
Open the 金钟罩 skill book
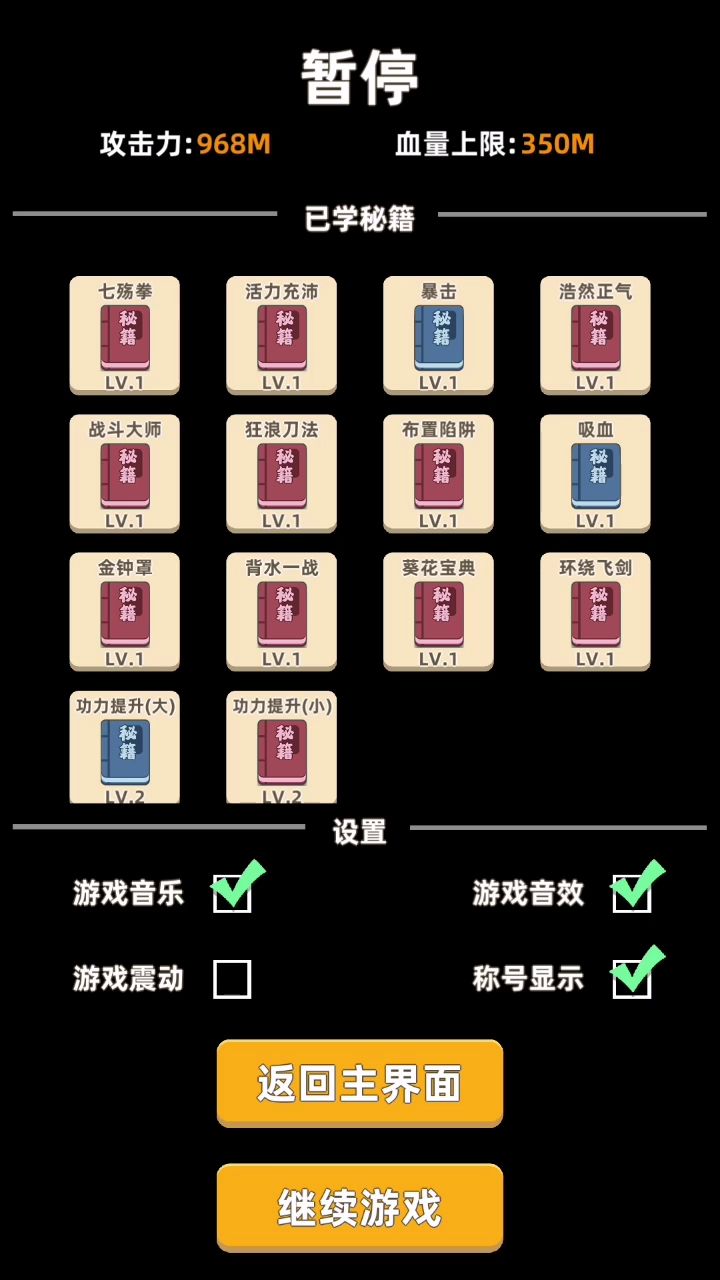tap(125, 611)
